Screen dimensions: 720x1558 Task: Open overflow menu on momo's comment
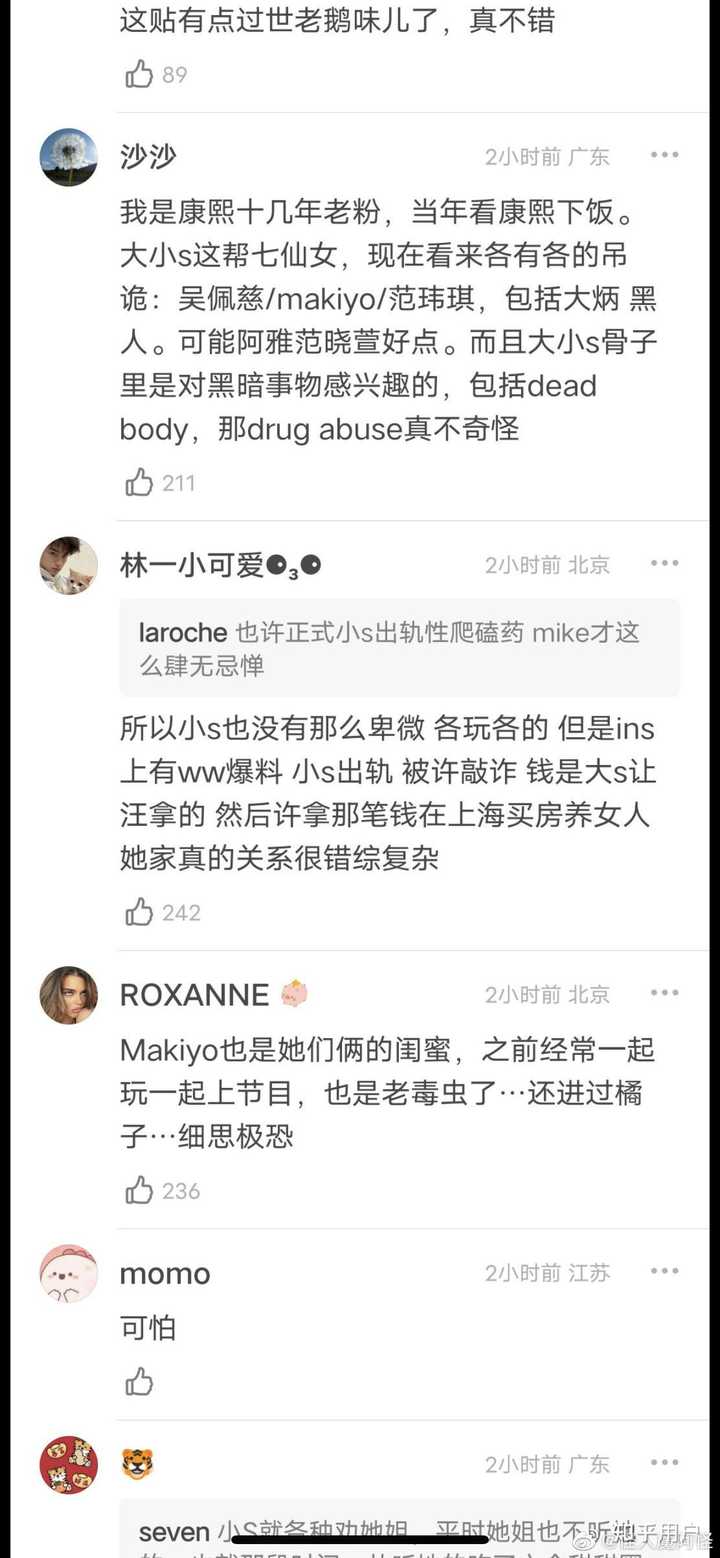tap(664, 1272)
